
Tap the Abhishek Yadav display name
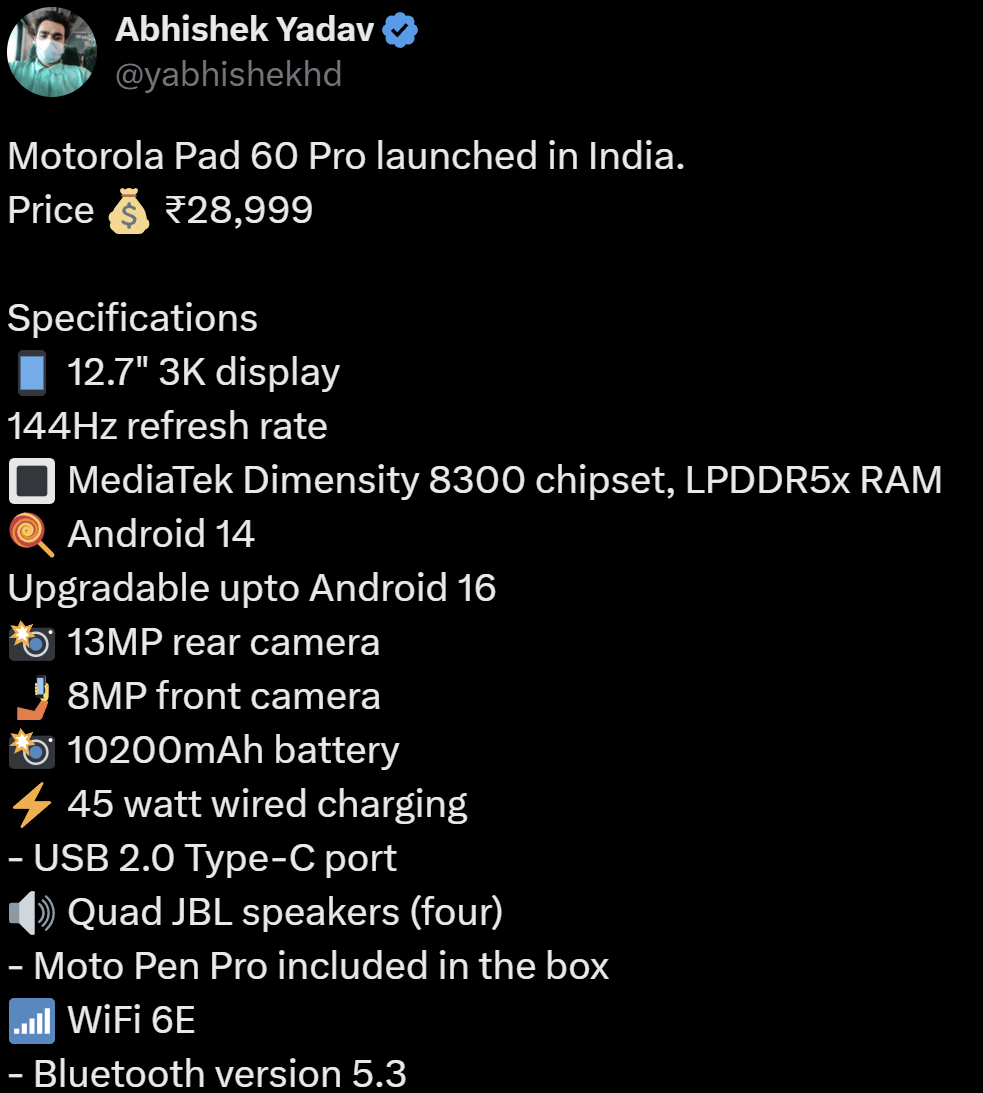pyautogui.click(x=245, y=30)
